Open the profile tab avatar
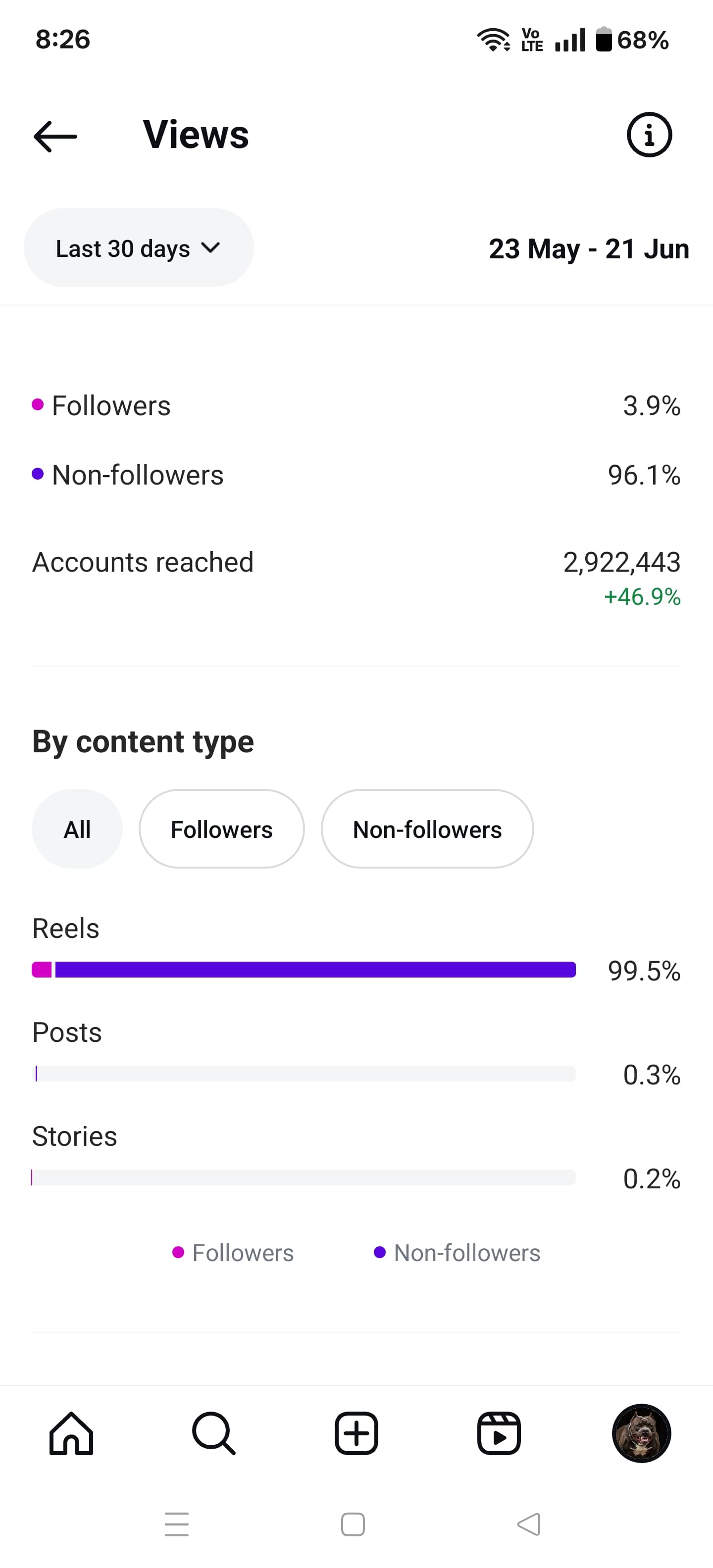Screen dimensions: 713x1568 (x=641, y=1433)
